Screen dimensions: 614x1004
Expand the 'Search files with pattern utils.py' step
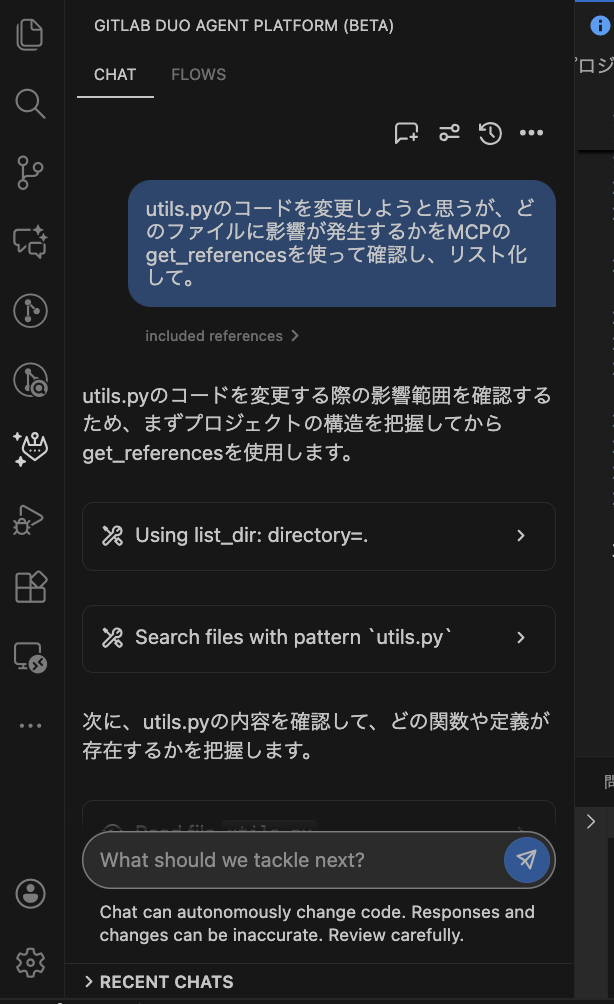tap(318, 638)
